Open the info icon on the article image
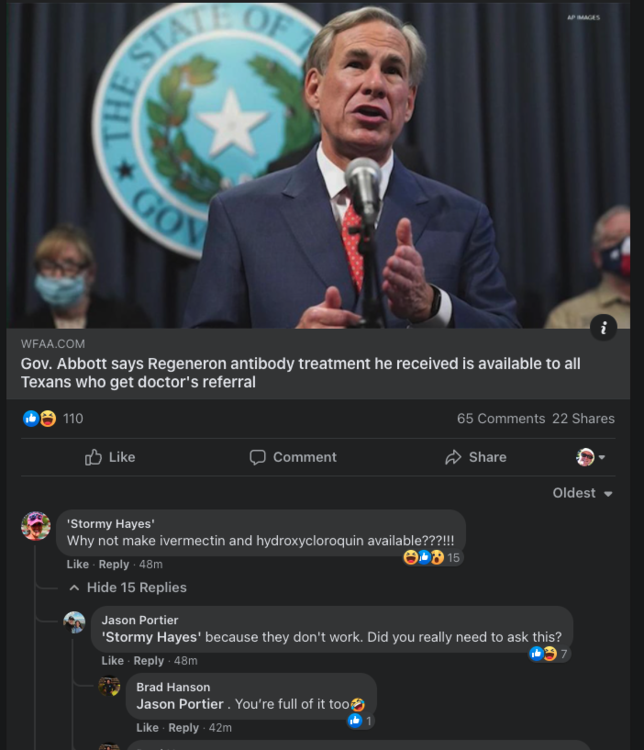The height and width of the screenshot is (750, 644). [x=603, y=326]
